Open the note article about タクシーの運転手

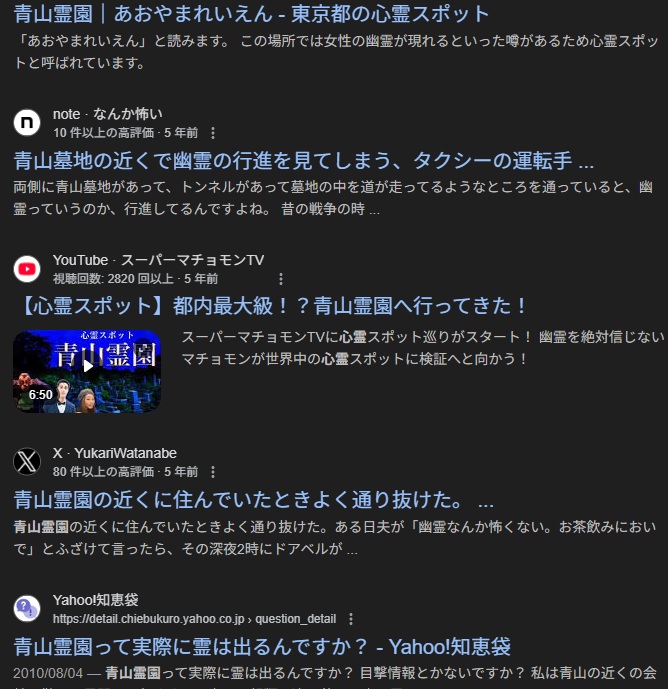(x=304, y=160)
